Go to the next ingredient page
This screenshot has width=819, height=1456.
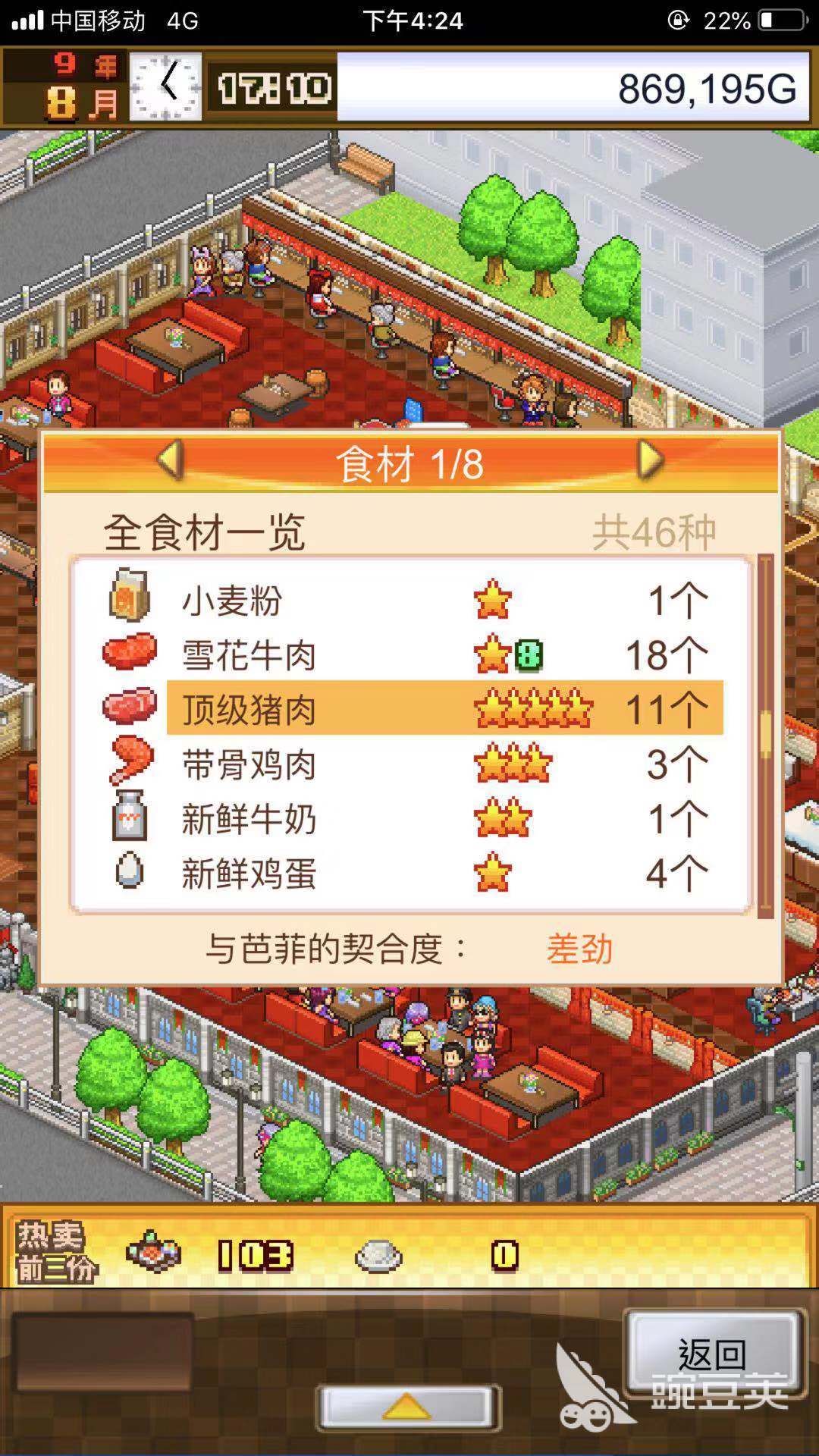(x=649, y=460)
